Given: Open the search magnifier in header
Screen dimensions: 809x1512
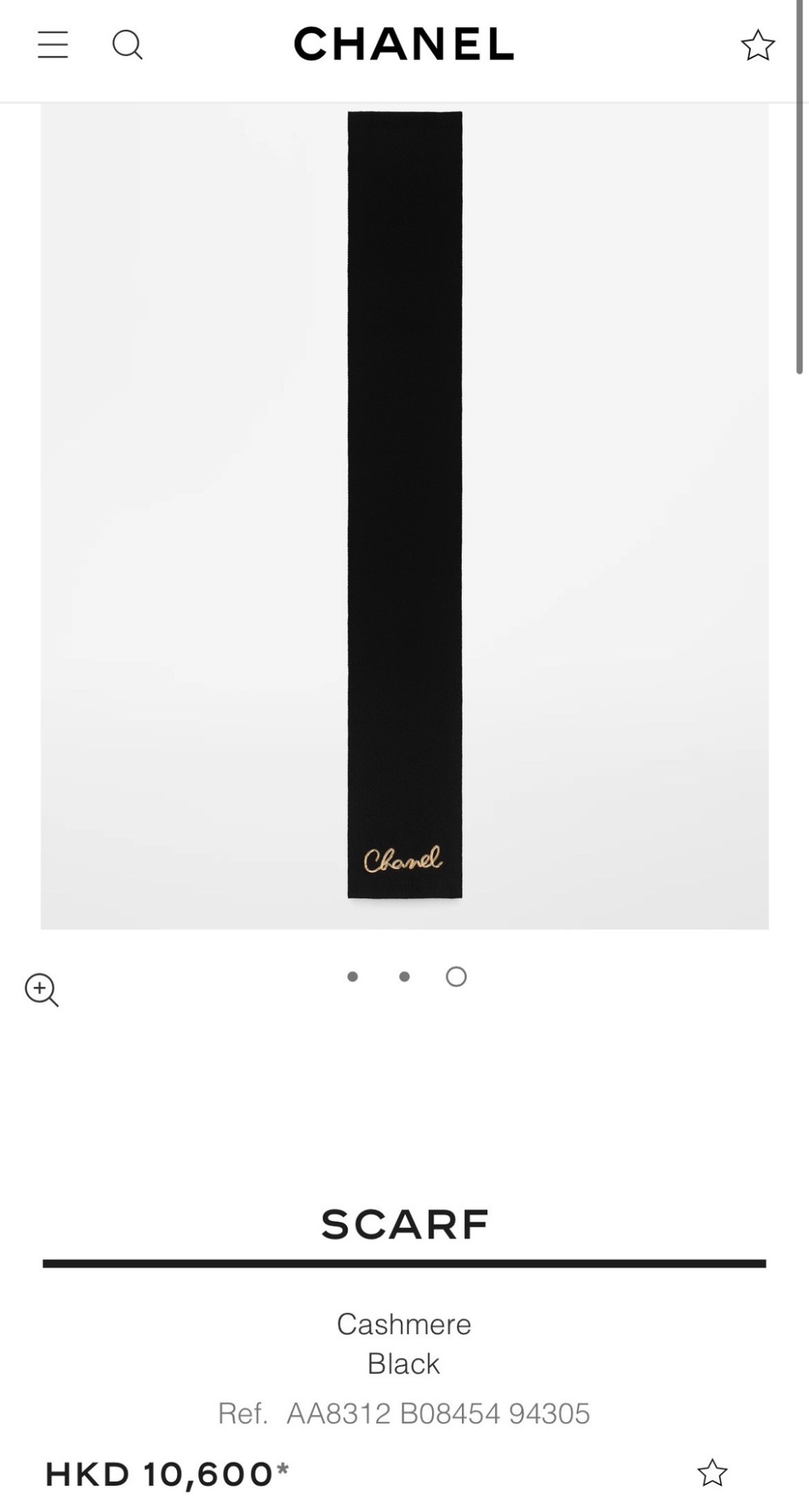Looking at the screenshot, I should [127, 44].
